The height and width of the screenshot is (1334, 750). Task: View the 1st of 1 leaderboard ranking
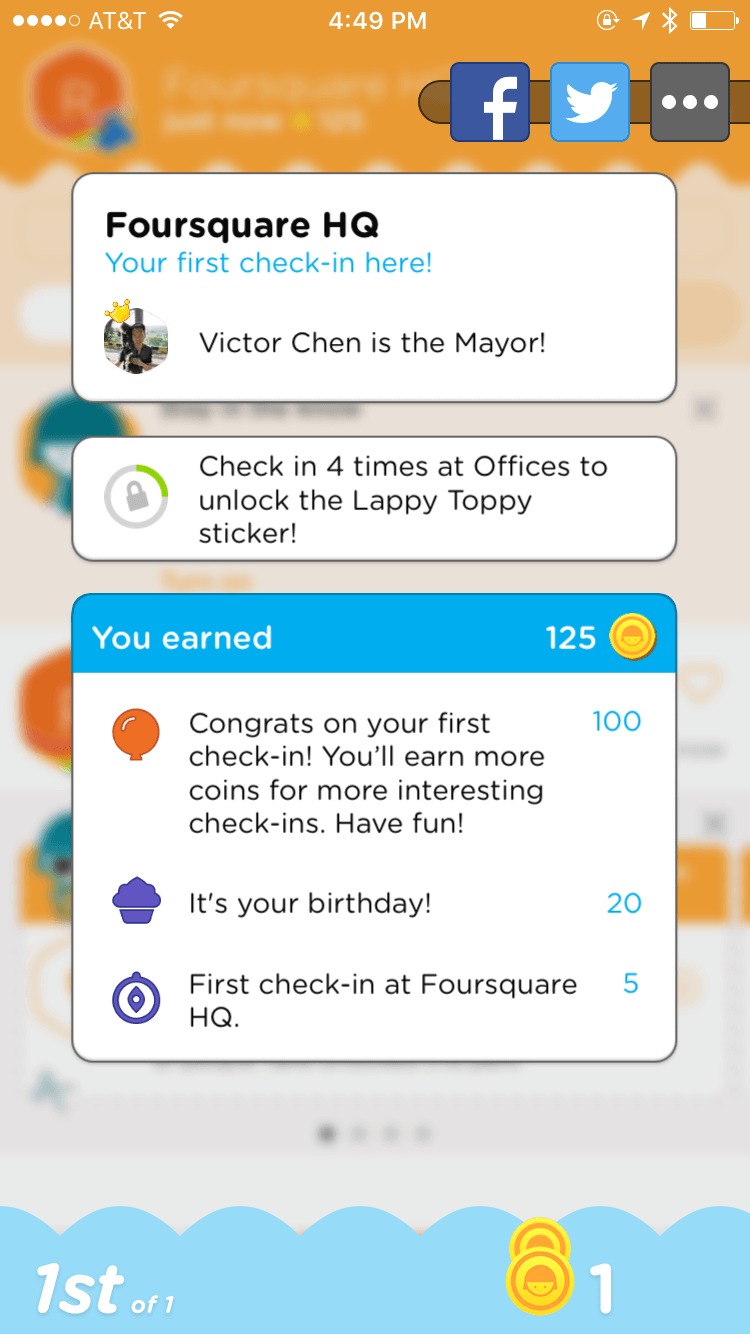105,1289
